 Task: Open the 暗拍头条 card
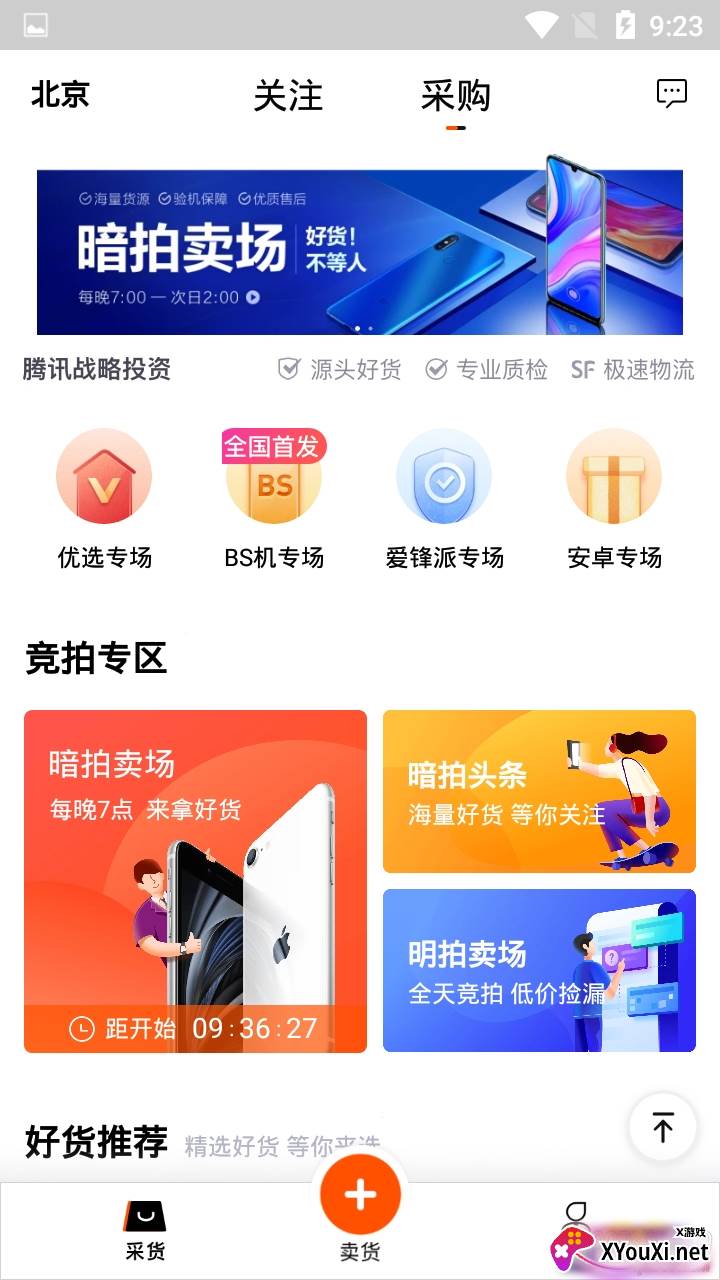539,791
